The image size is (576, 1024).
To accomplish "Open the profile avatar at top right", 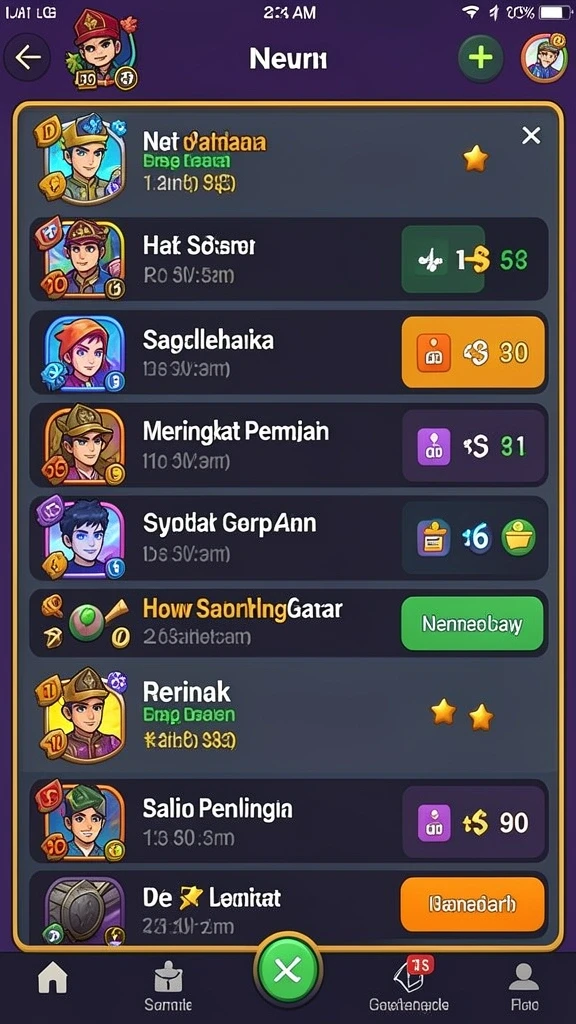I will tap(544, 58).
